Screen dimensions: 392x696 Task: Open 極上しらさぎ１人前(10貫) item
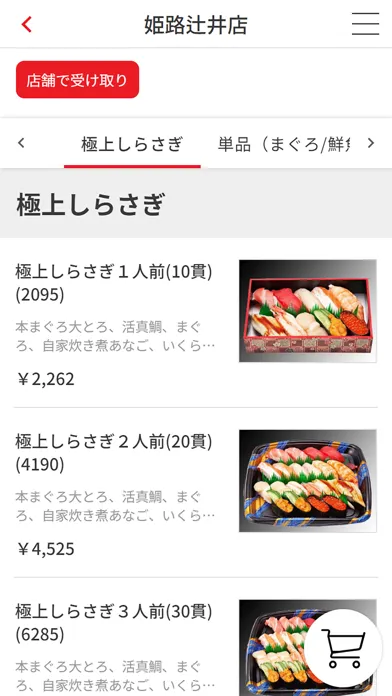[x=196, y=323]
